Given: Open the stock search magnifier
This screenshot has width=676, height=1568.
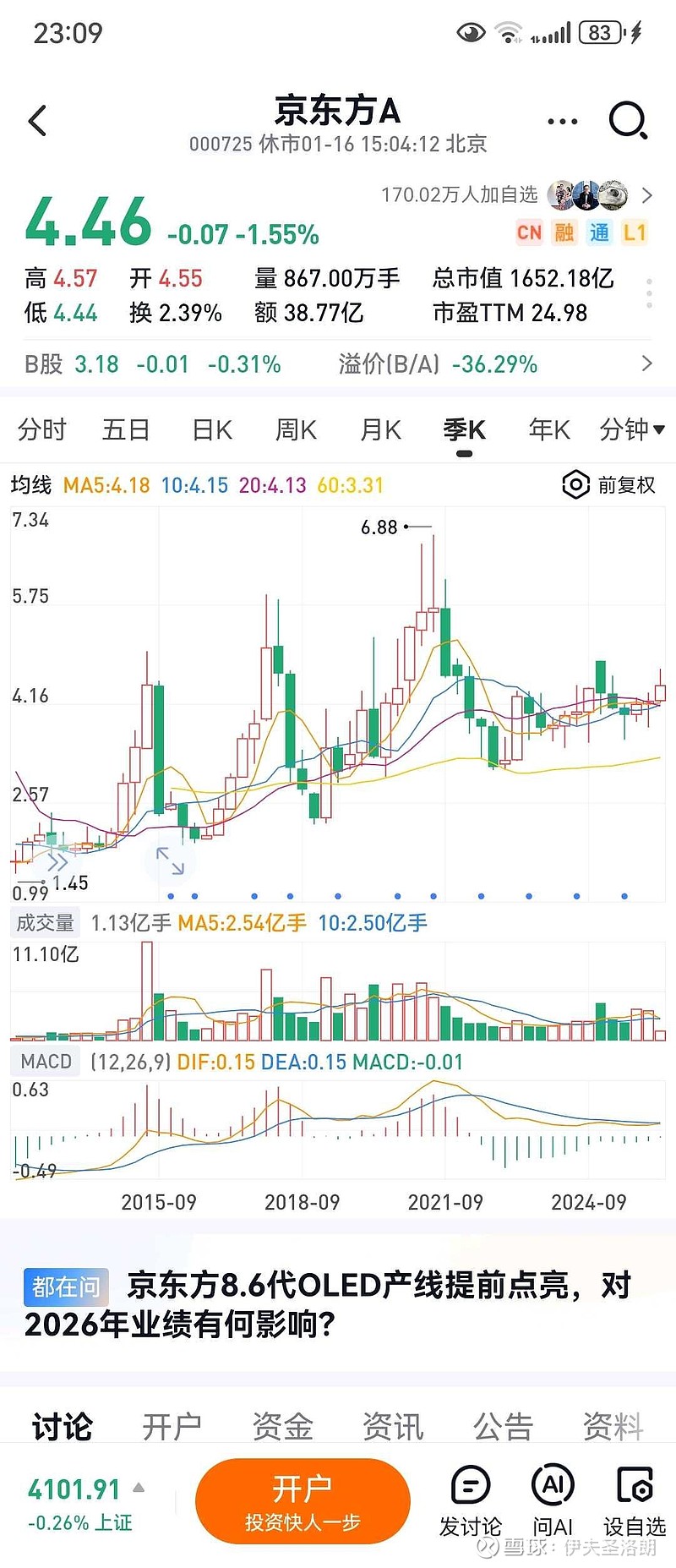Looking at the screenshot, I should coord(627,120).
